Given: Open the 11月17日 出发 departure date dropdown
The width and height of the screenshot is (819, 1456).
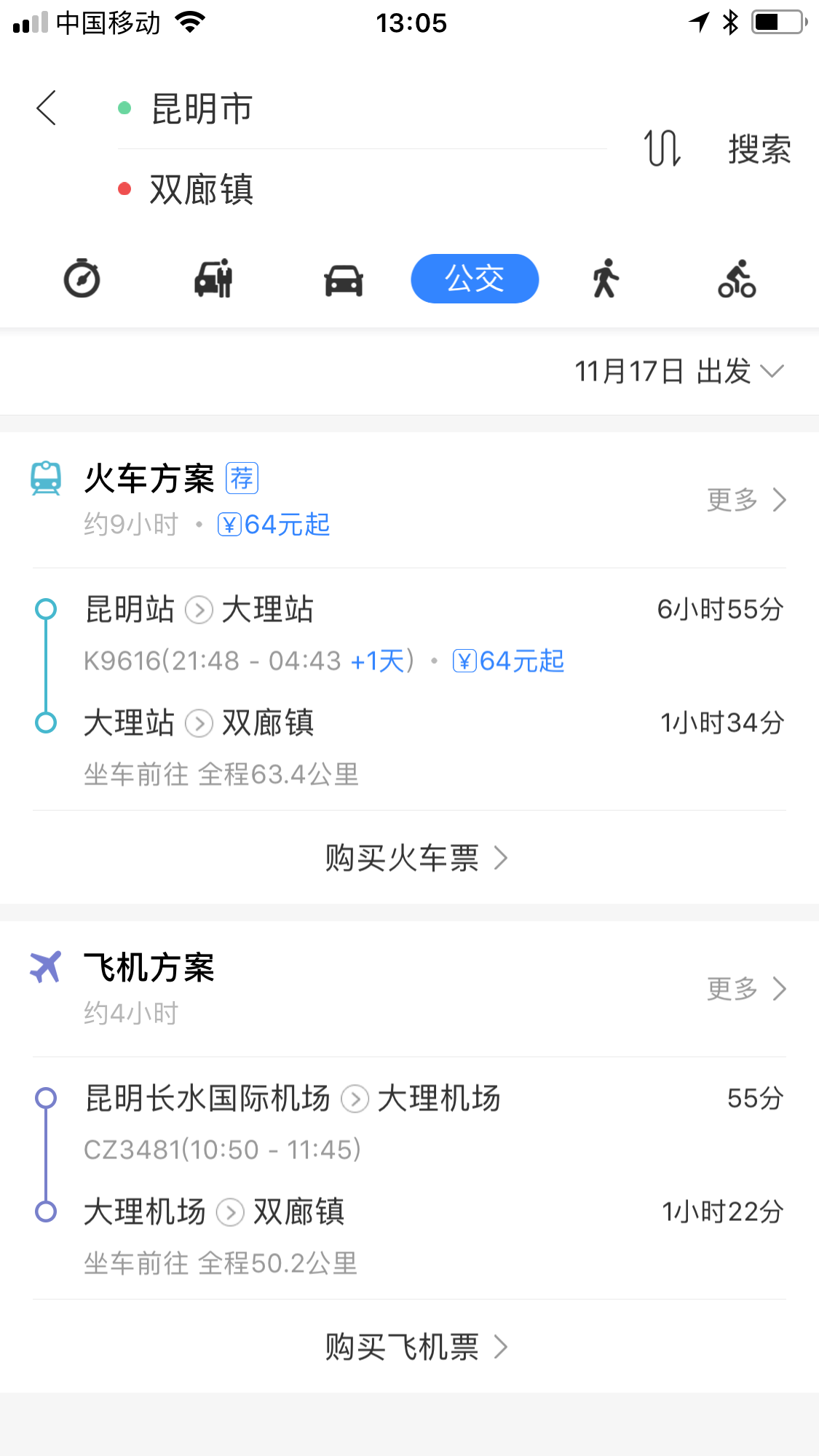Looking at the screenshot, I should point(679,371).
